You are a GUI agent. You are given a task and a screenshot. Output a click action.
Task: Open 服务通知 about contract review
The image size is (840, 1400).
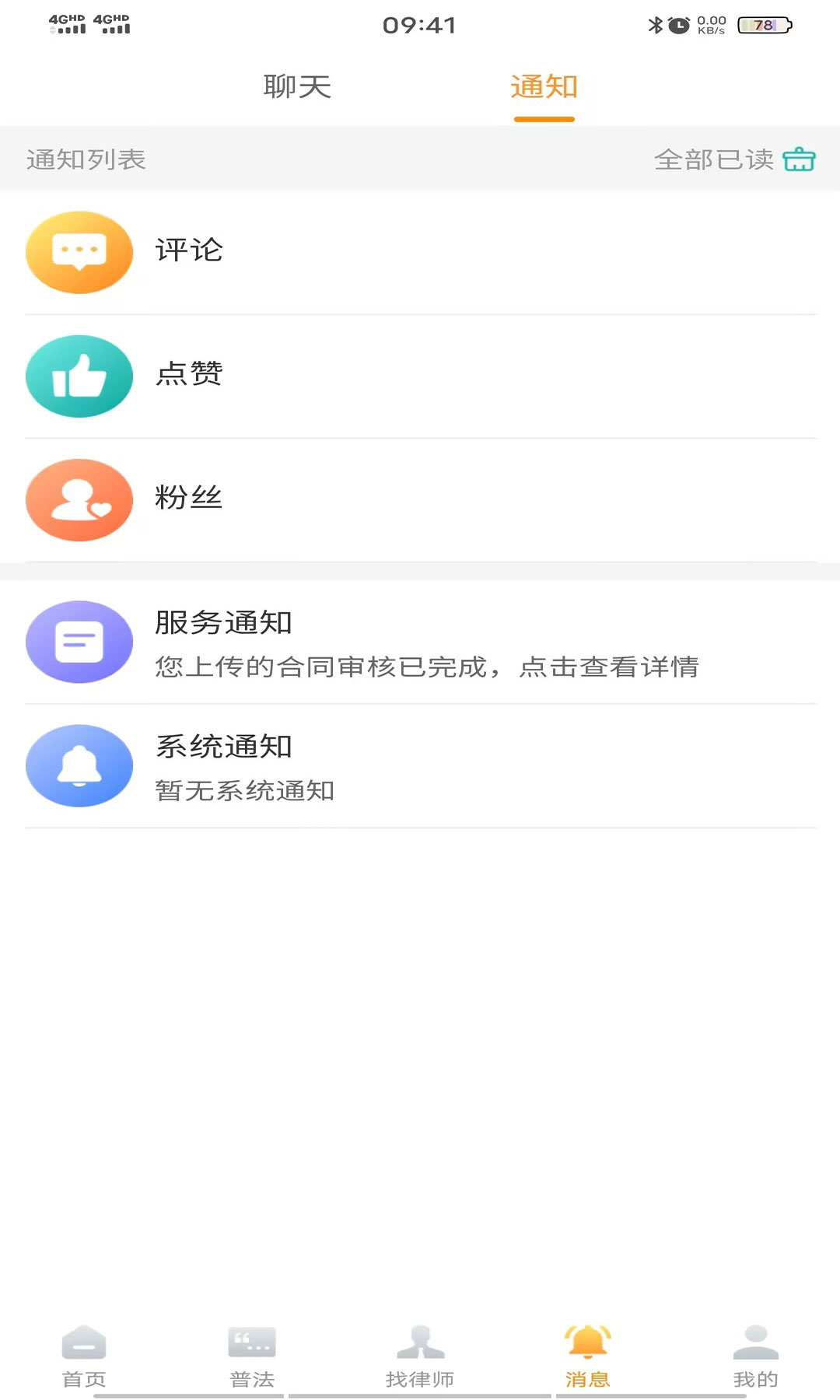[420, 642]
